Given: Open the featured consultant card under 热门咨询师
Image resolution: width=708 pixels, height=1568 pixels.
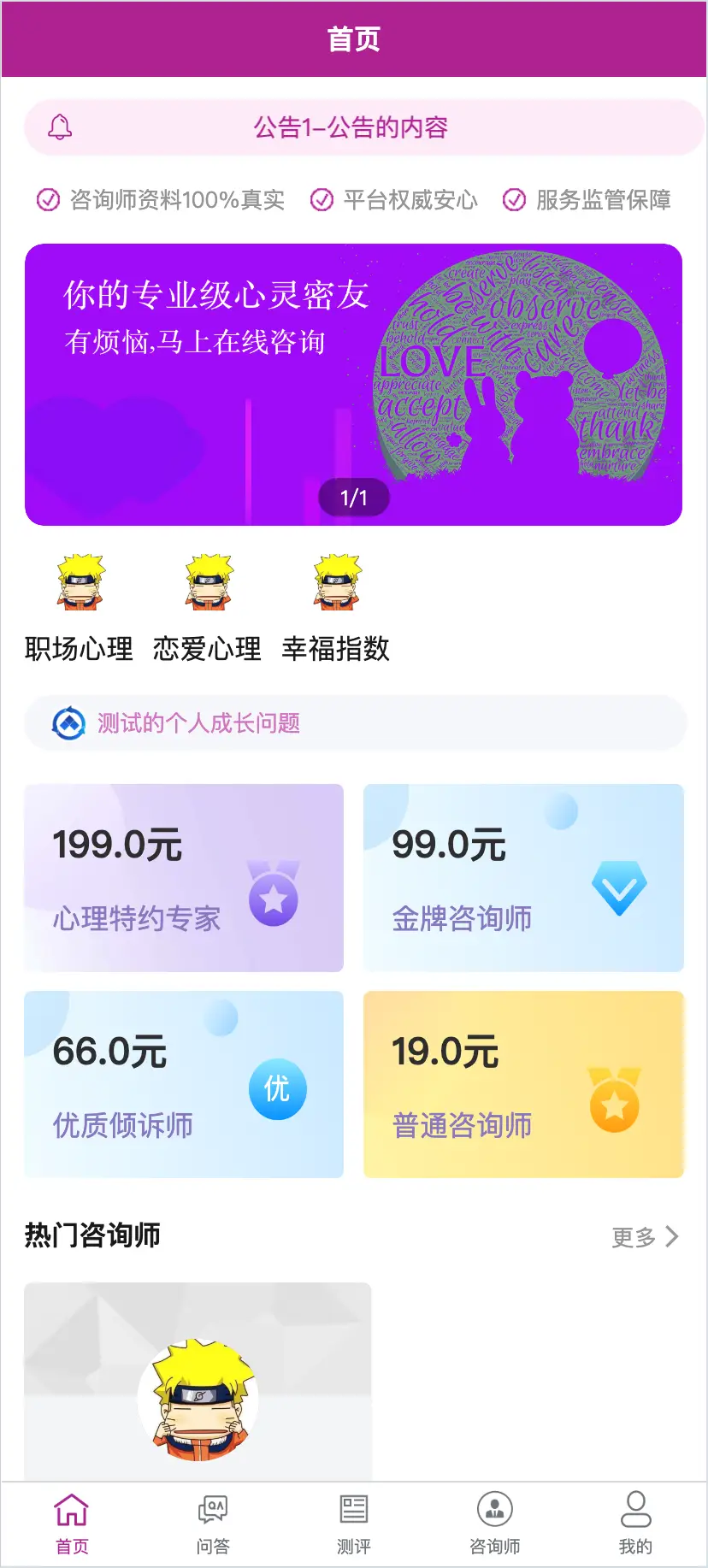Looking at the screenshot, I should click(x=198, y=1381).
